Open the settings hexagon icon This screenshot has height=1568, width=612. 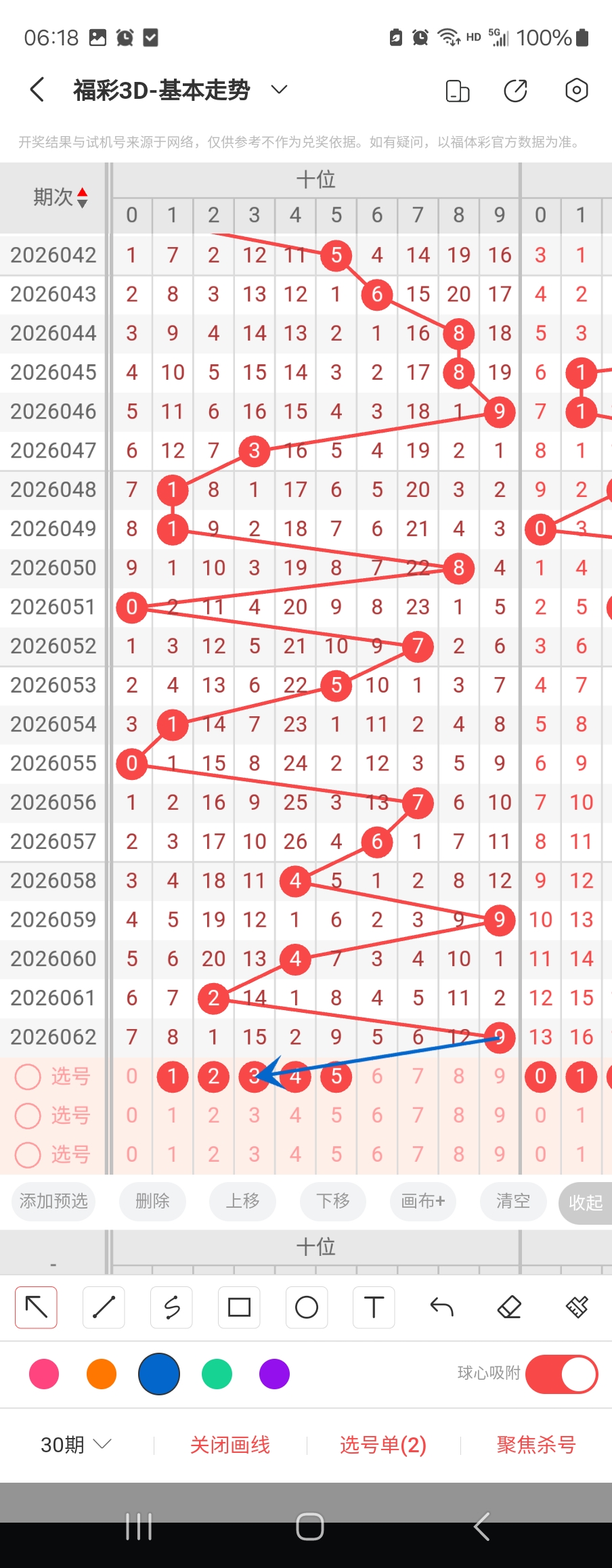point(576,90)
